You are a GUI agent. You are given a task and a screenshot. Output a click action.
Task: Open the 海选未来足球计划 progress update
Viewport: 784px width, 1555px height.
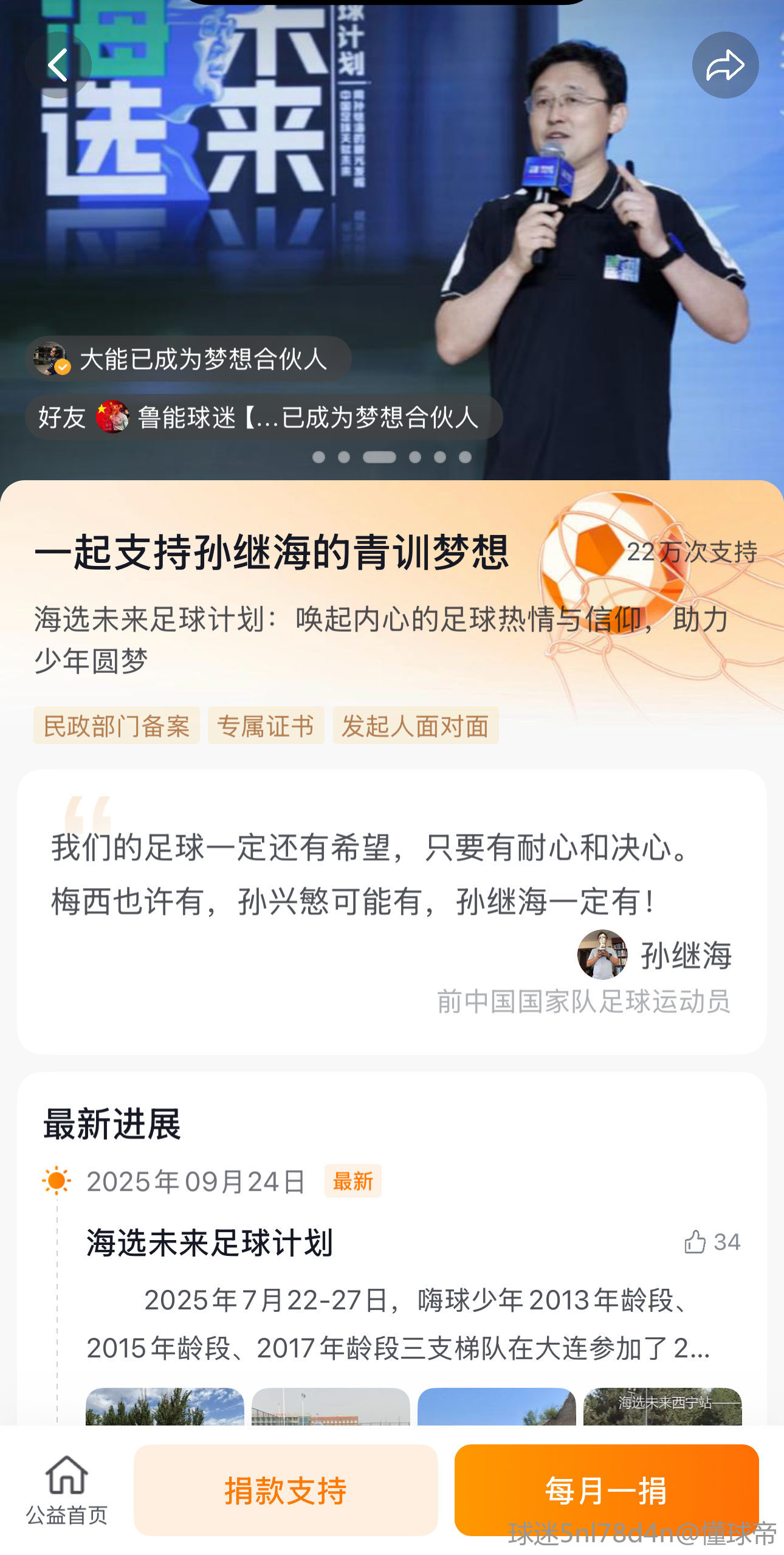point(210,1242)
